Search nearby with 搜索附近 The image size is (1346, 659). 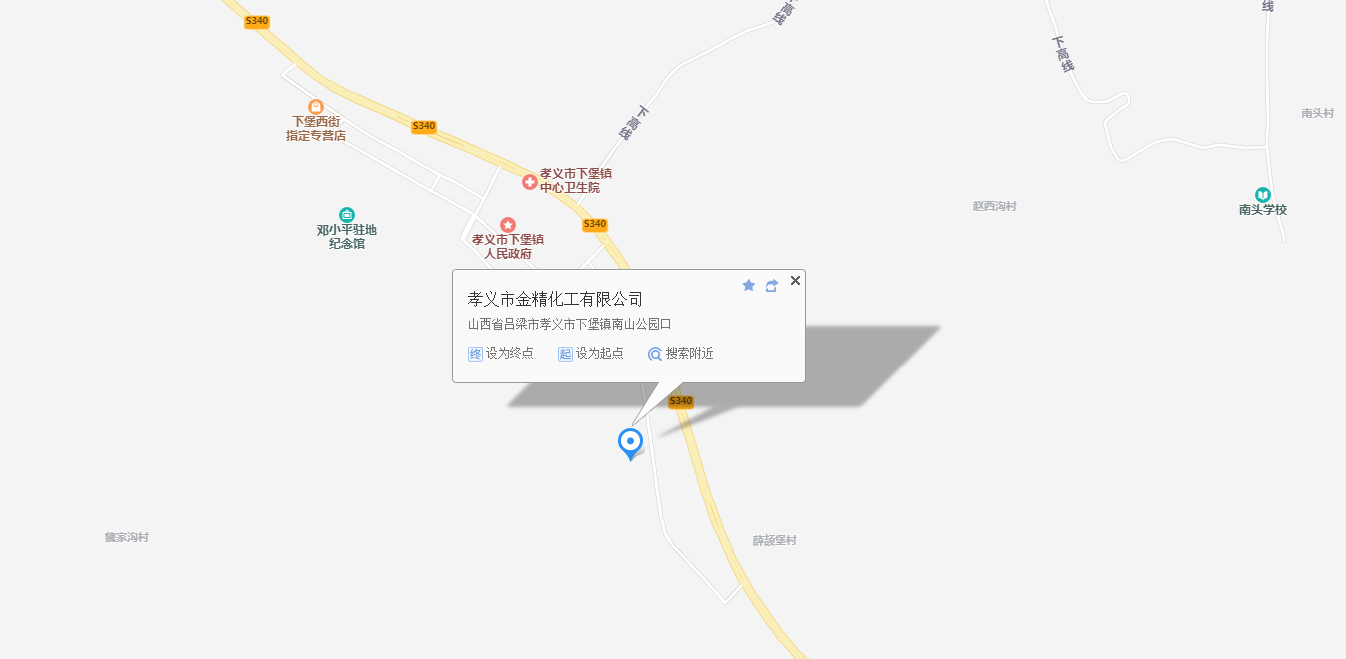click(681, 354)
